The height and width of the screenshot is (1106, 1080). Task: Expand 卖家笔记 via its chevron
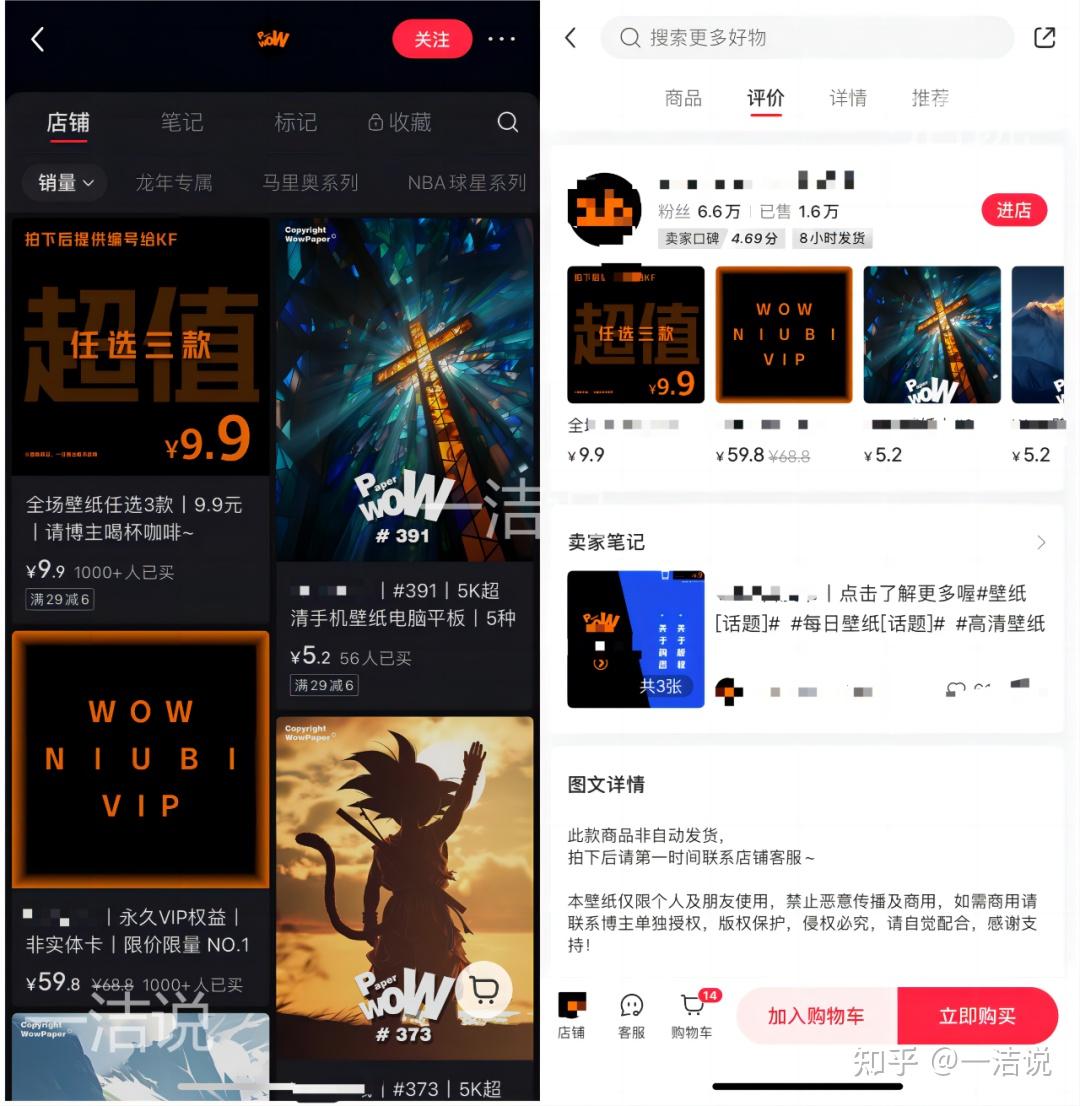[x=1041, y=542]
